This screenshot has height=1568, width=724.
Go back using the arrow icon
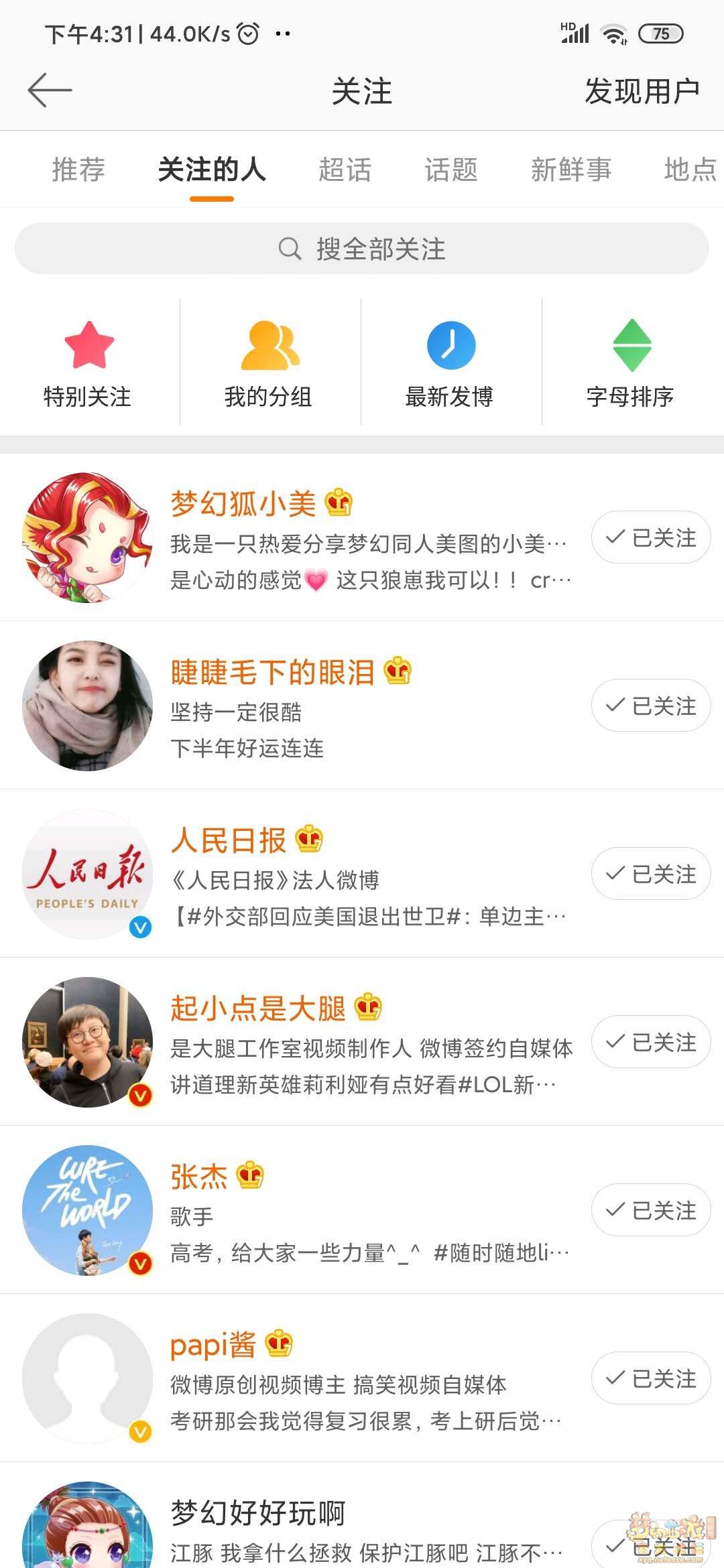50,90
